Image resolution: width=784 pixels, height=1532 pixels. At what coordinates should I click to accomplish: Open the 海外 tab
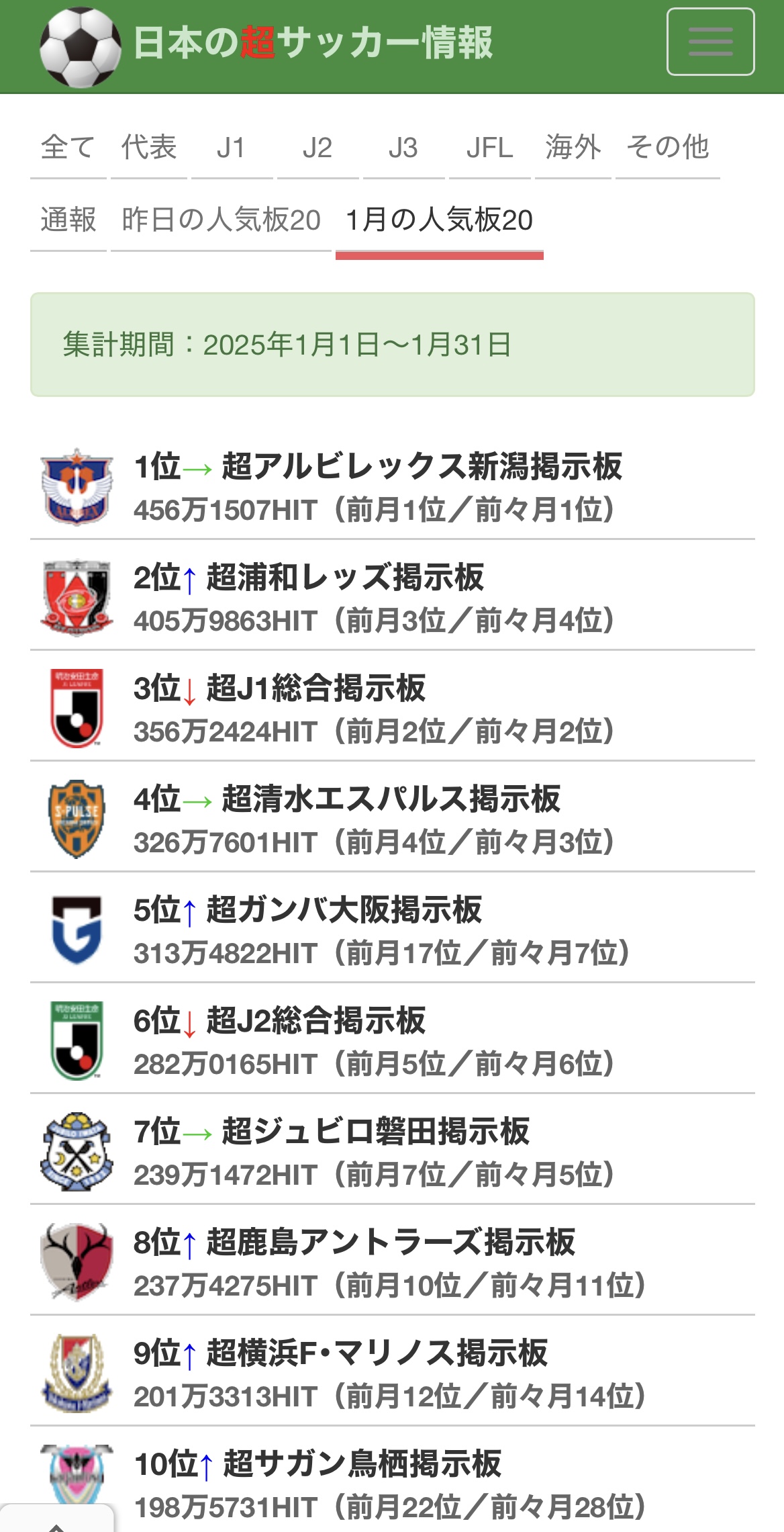573,148
